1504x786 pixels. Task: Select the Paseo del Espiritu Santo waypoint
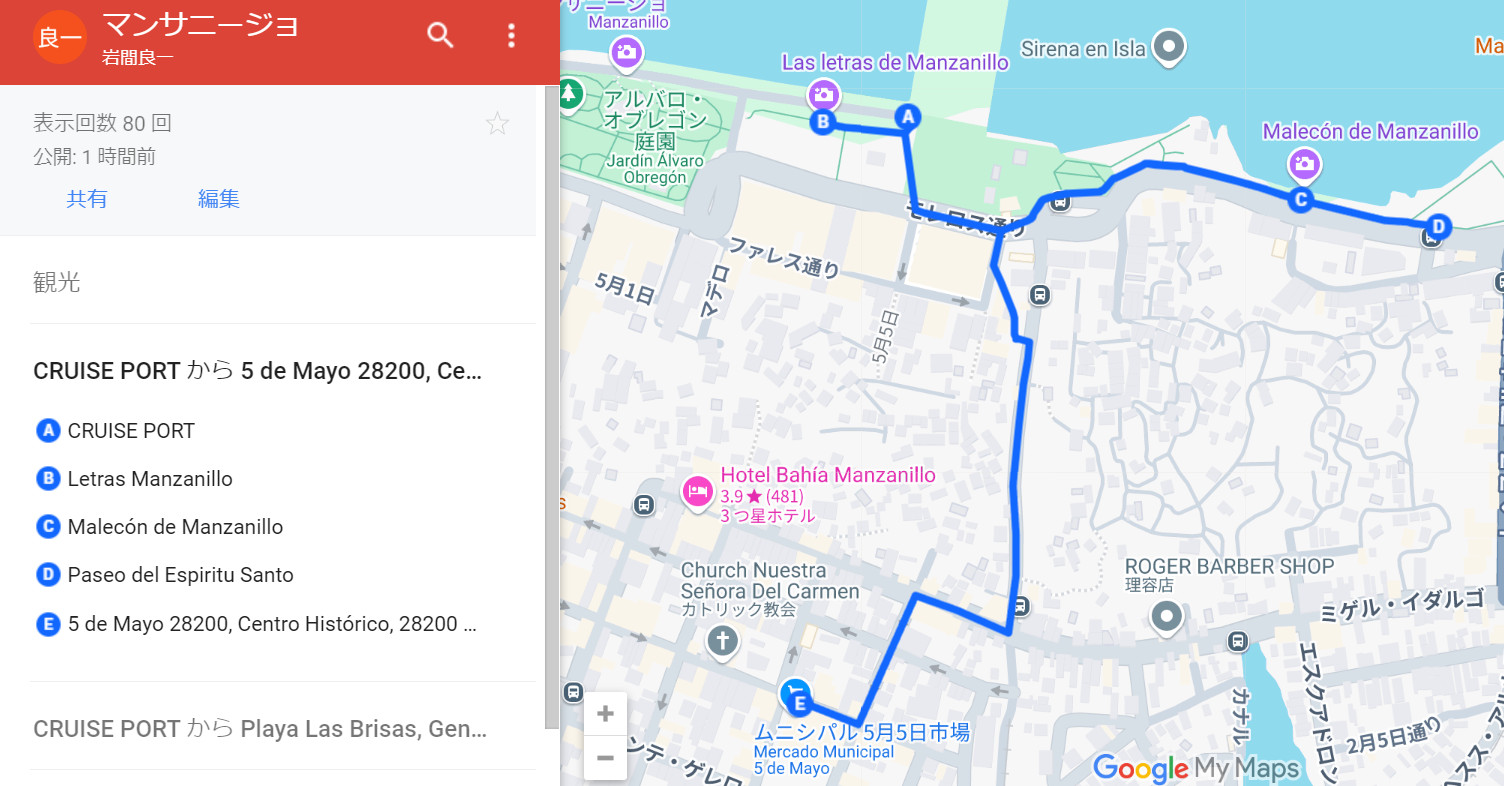coord(180,575)
